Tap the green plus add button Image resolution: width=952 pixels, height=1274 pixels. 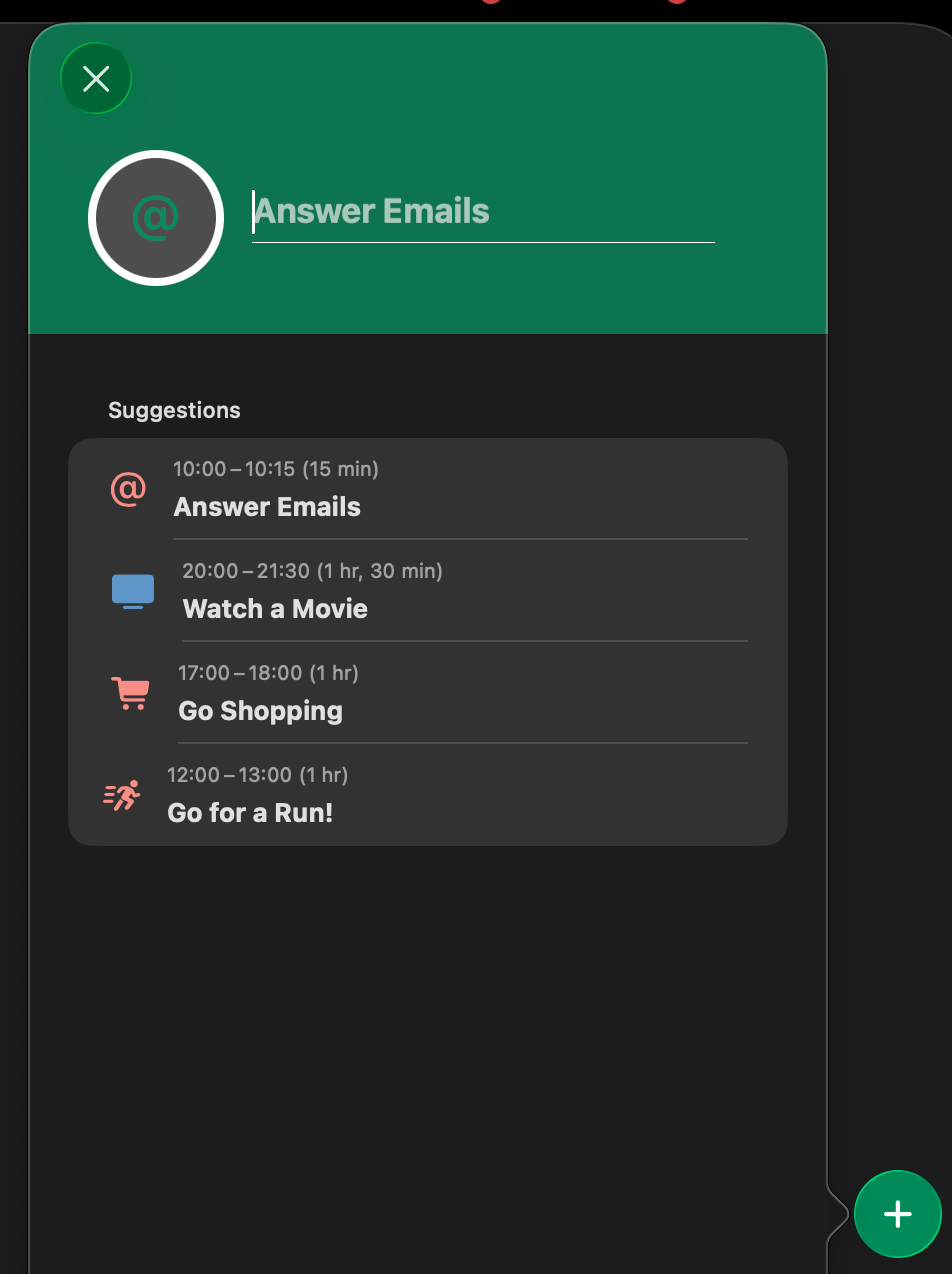(898, 1214)
